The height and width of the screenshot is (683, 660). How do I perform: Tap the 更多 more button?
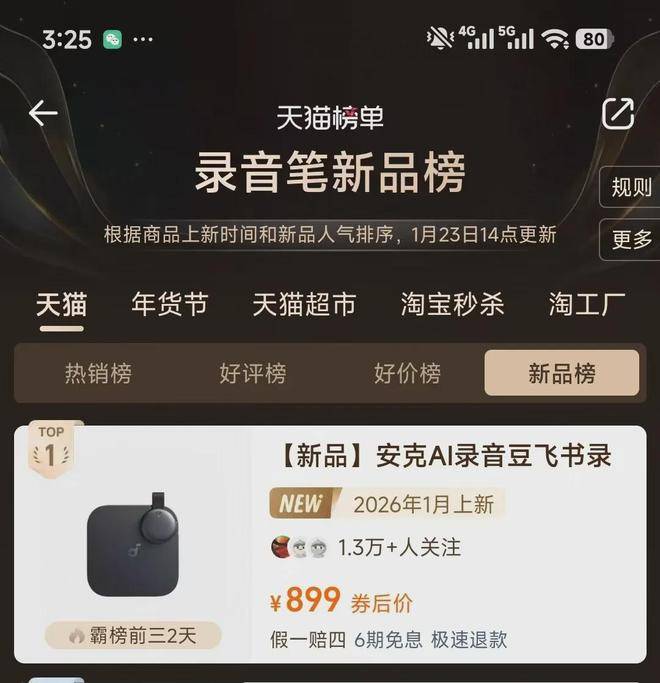point(631,240)
